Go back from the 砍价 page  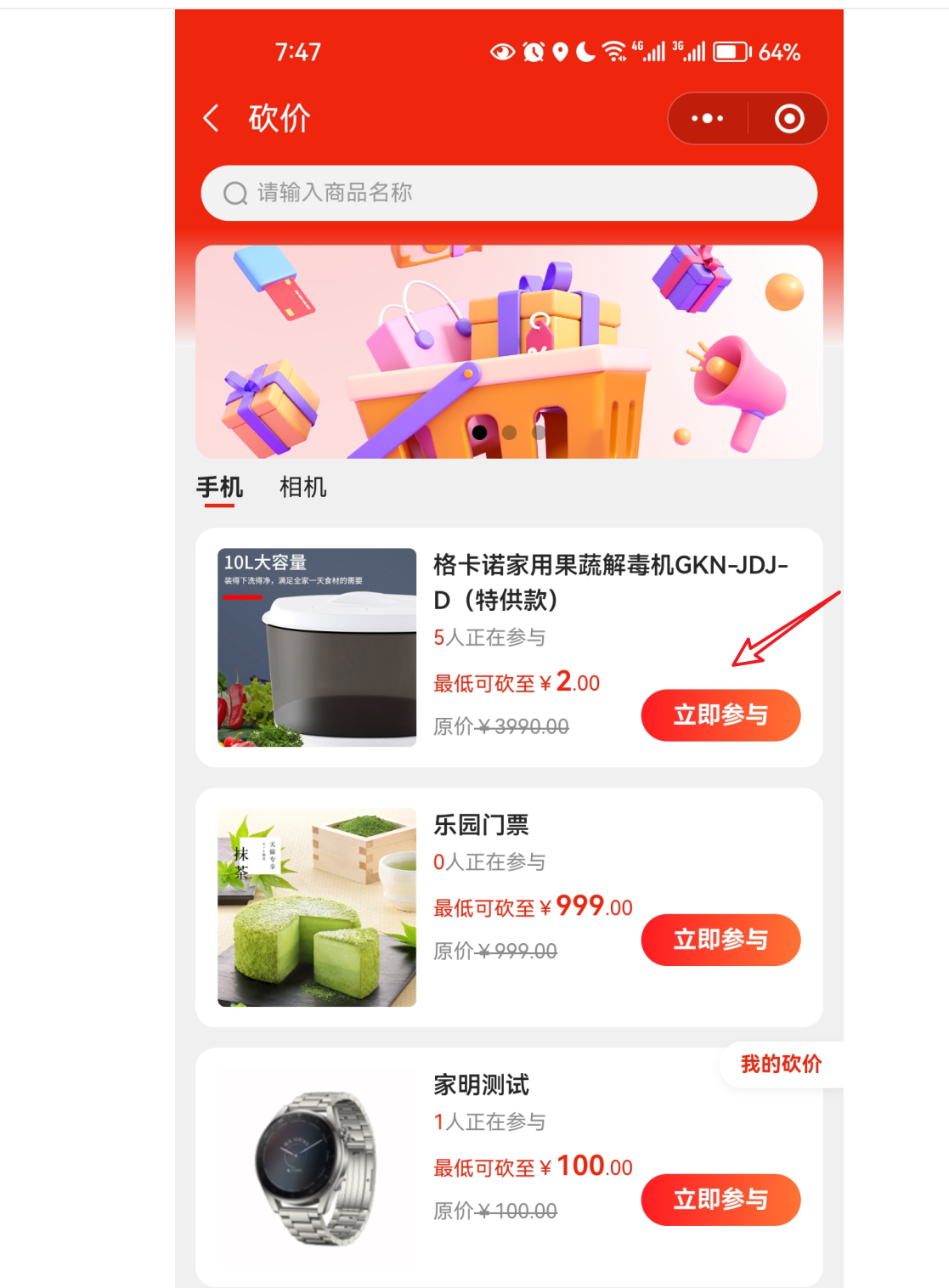tap(212, 118)
